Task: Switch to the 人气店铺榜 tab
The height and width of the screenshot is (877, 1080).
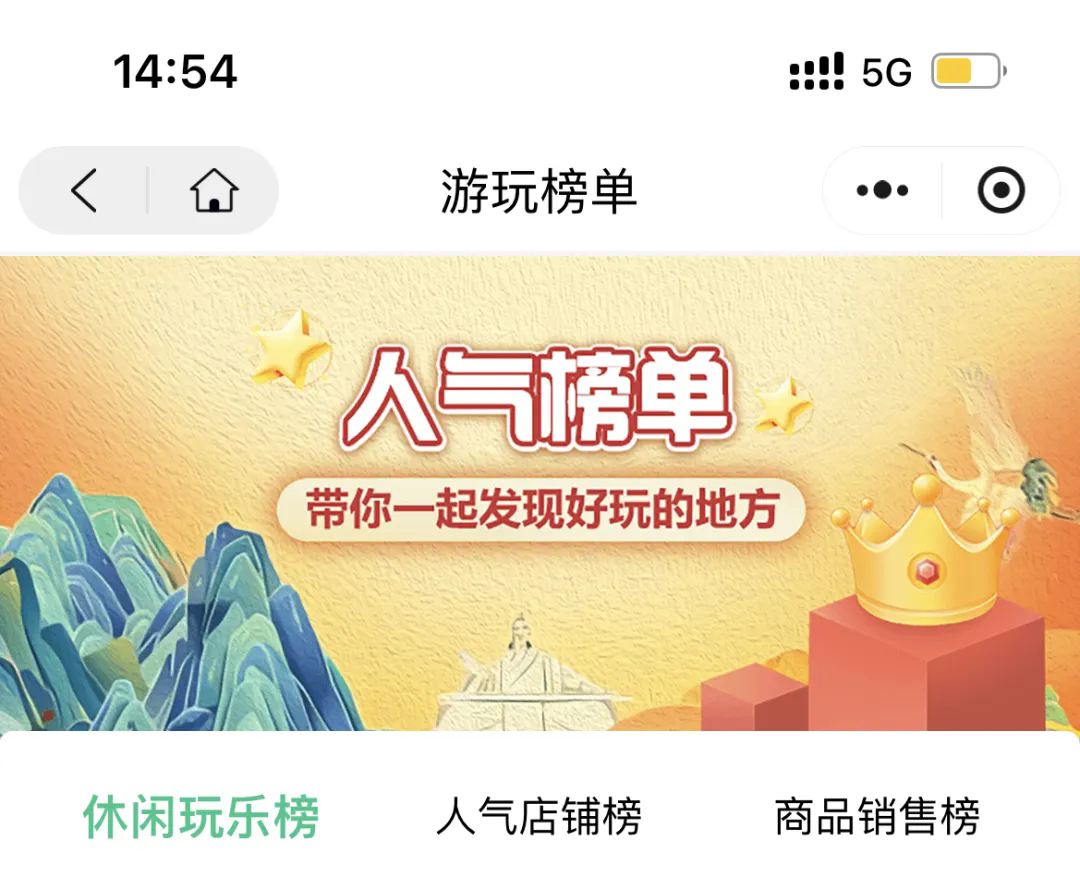Action: pos(539,817)
